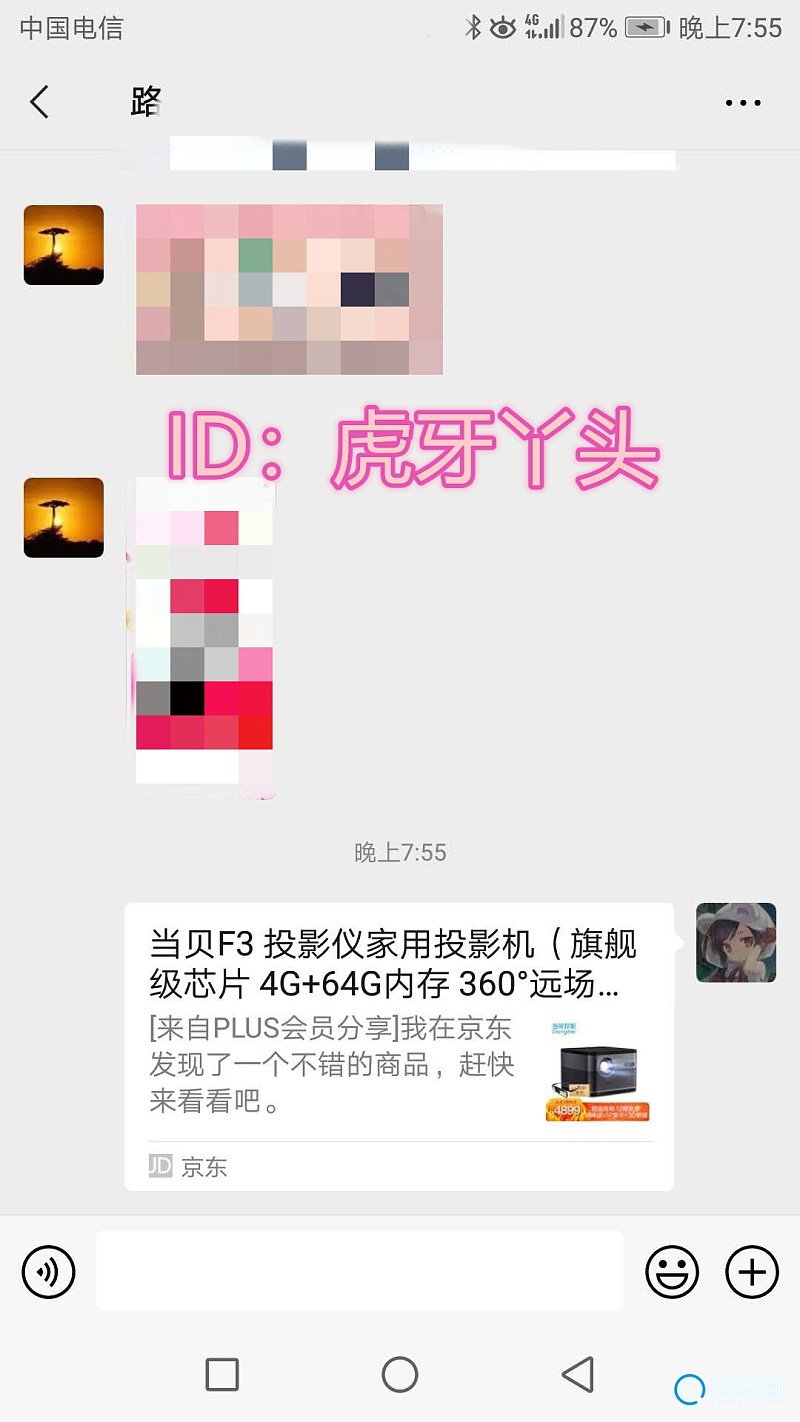800x1422 pixels.
Task: Switch to voice message input
Action: tap(49, 1272)
